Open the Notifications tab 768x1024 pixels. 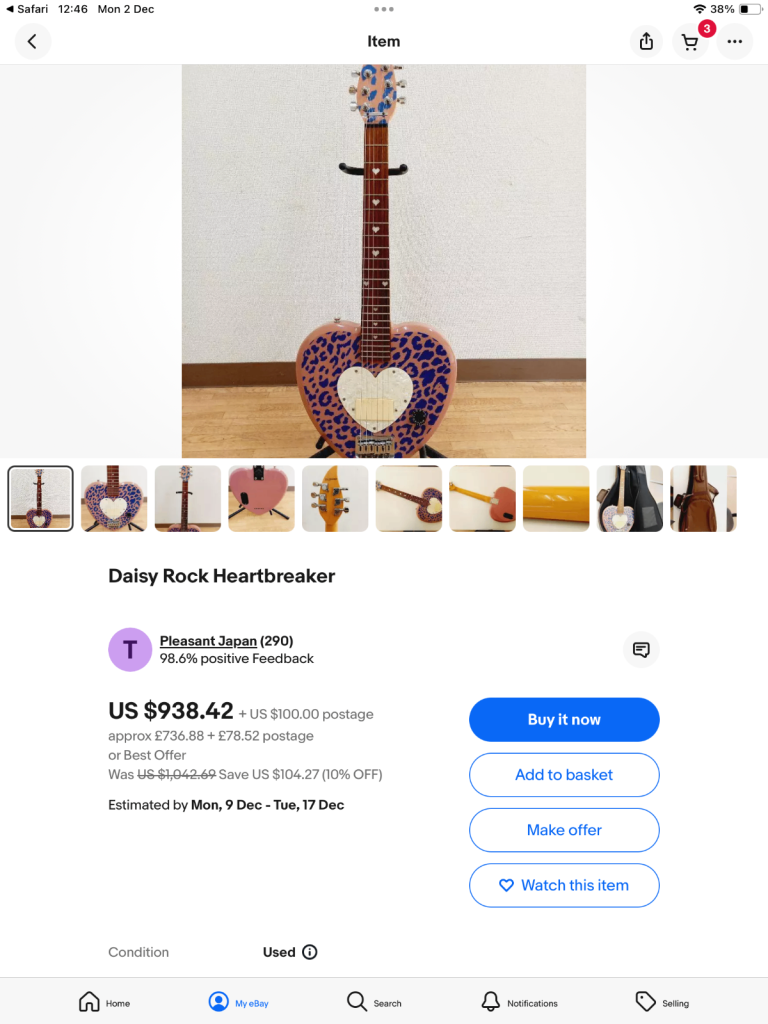point(519,1002)
